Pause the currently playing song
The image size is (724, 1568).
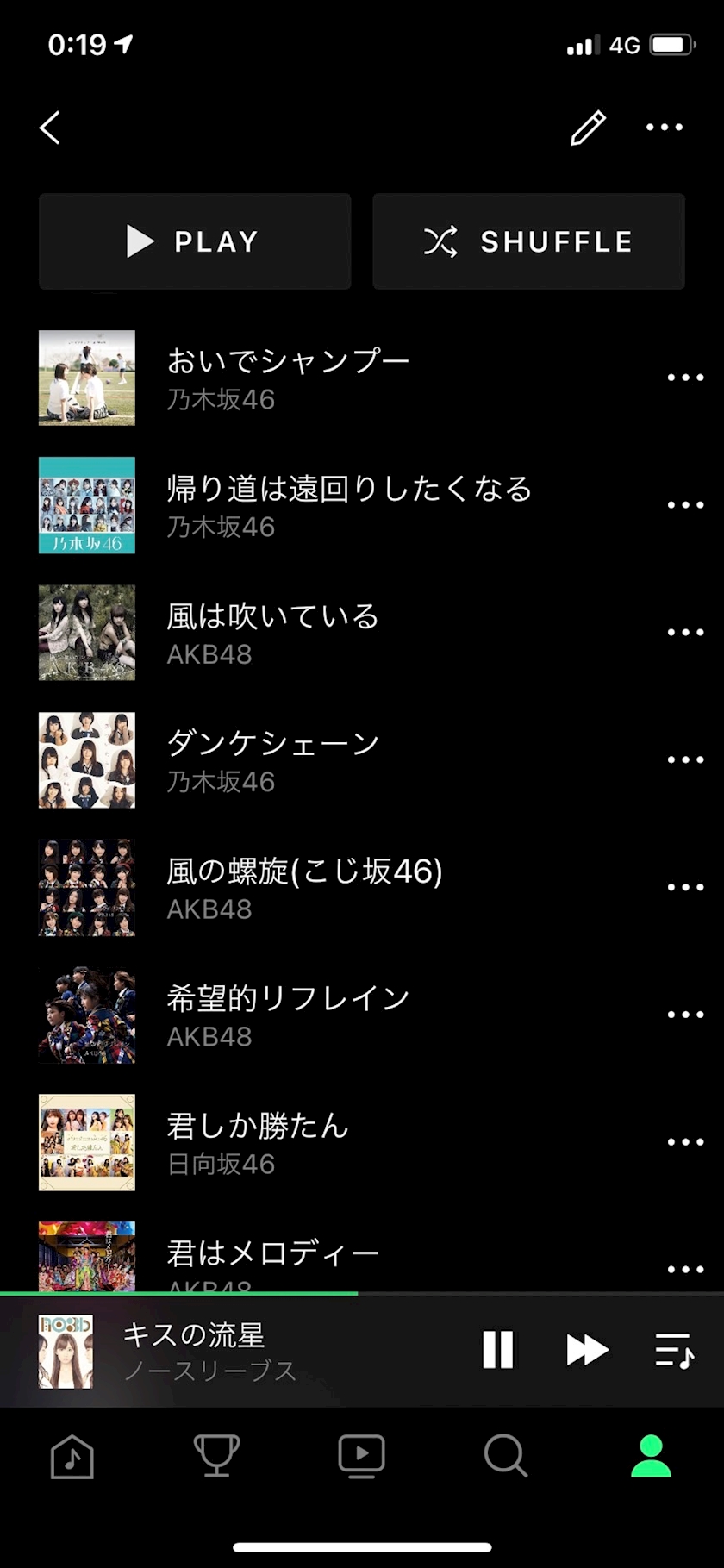tap(498, 1350)
